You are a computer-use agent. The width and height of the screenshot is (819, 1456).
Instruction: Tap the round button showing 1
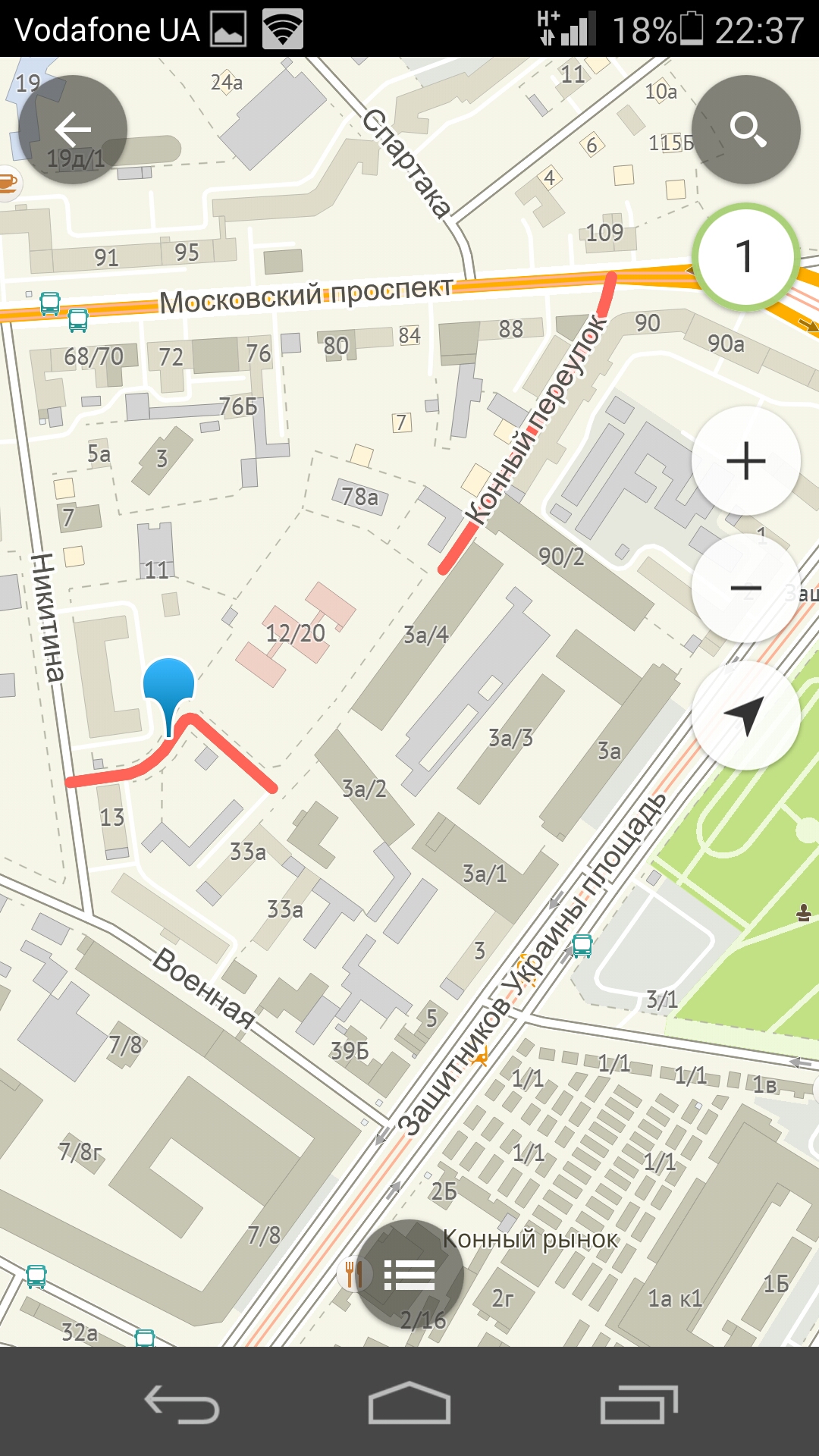pos(746,257)
